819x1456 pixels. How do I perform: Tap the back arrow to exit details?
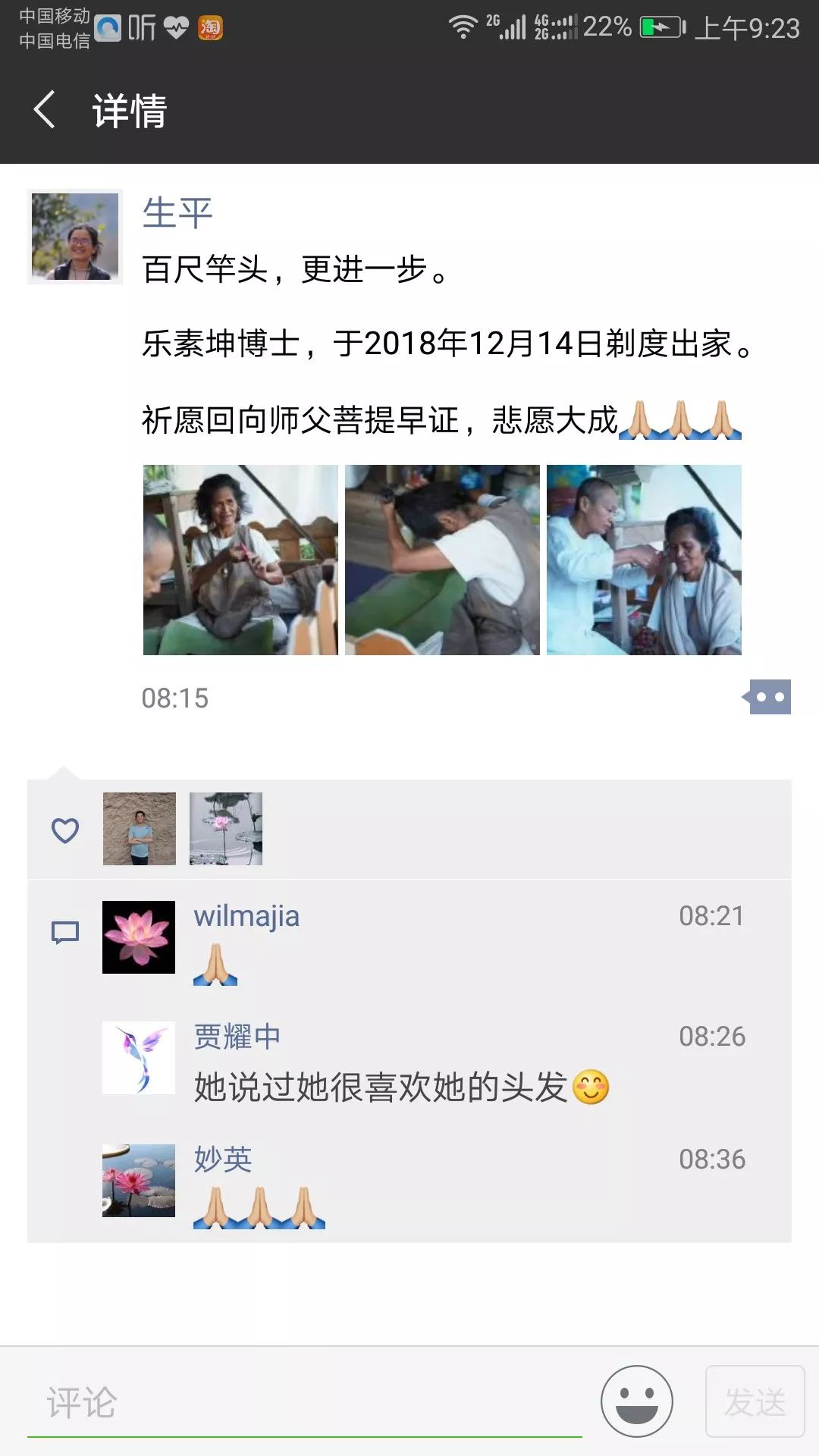[x=43, y=110]
